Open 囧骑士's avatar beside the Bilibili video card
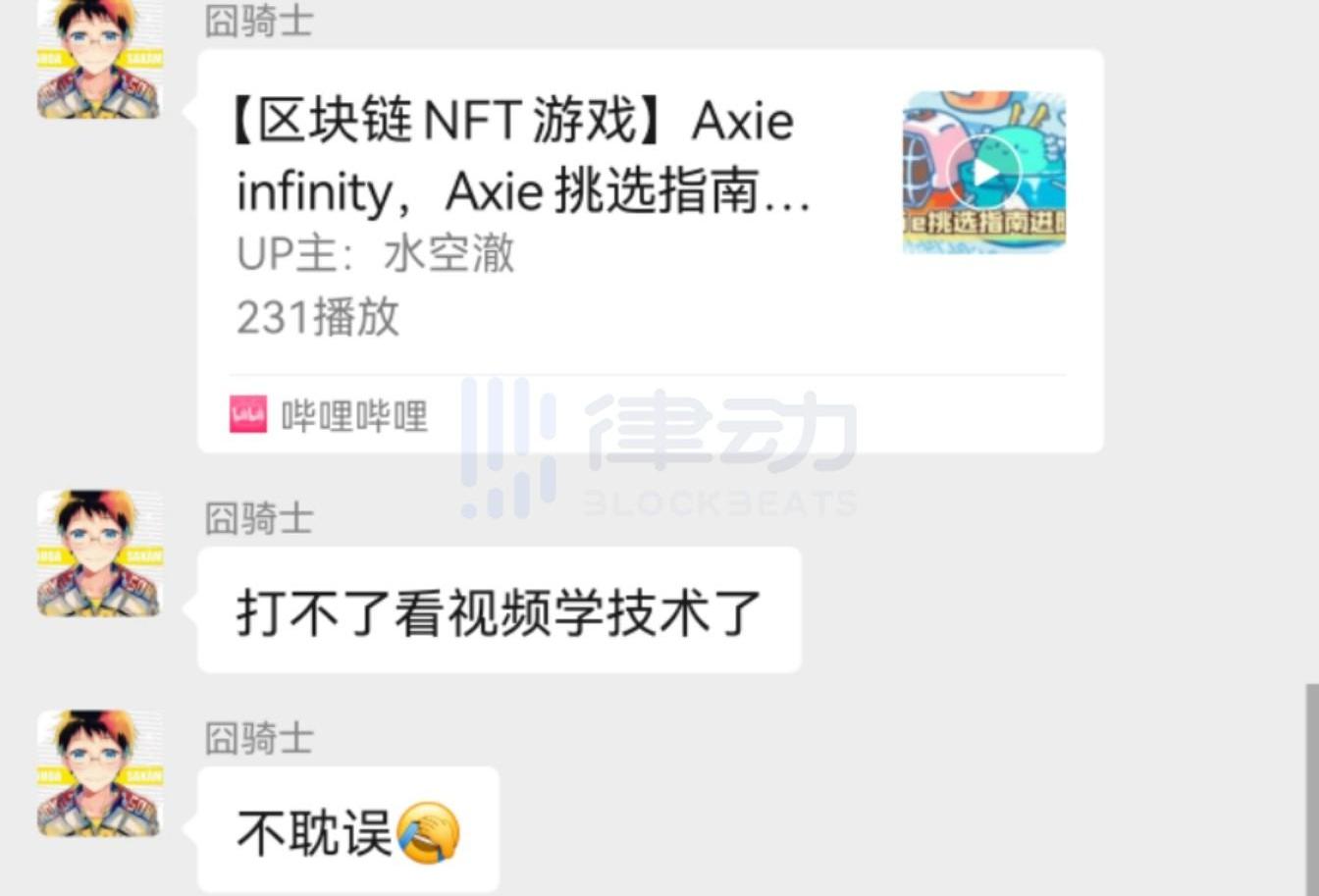Screen dimensions: 1319x896 [x=99, y=61]
